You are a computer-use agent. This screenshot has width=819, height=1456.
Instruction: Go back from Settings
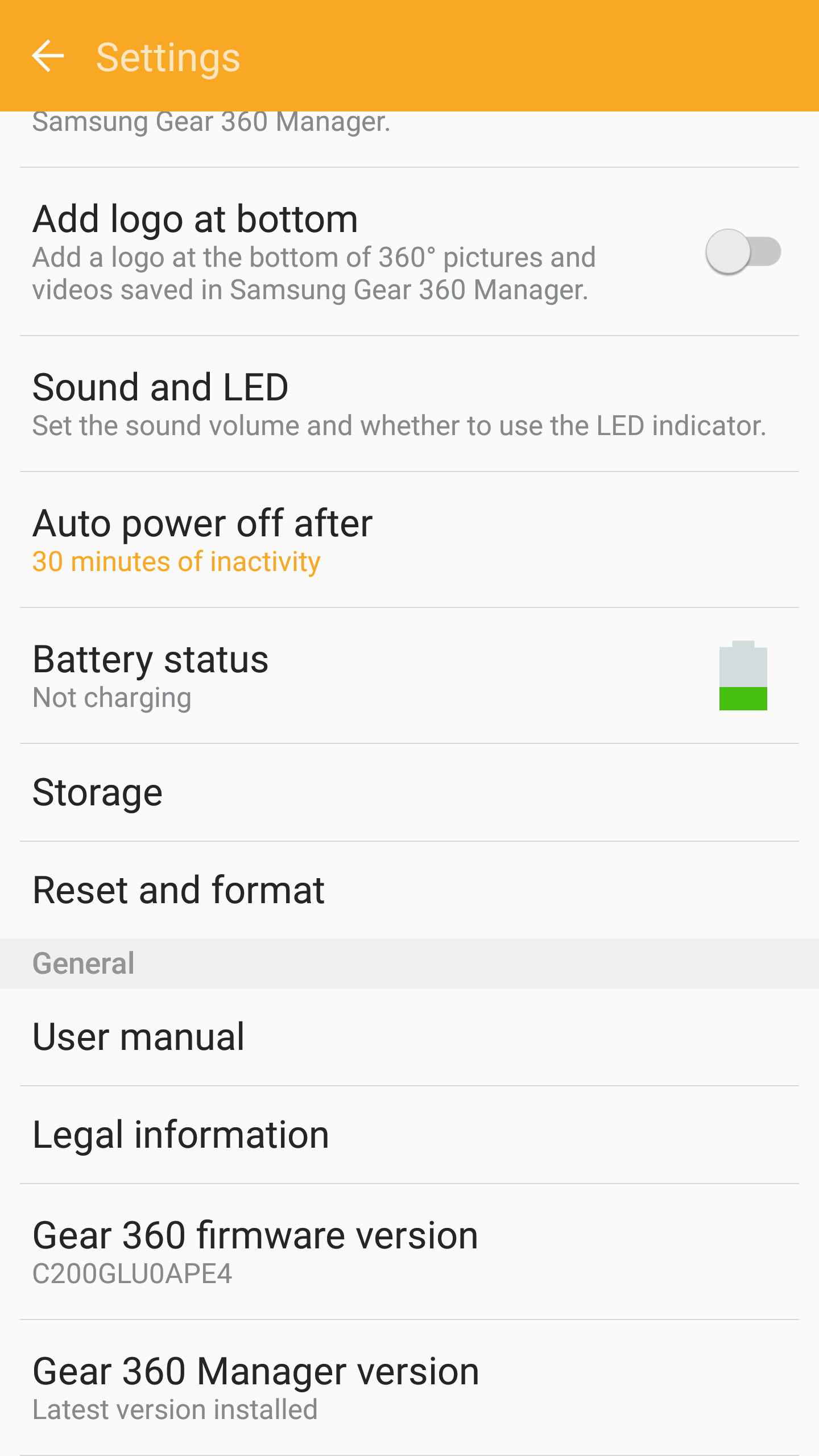pyautogui.click(x=48, y=56)
